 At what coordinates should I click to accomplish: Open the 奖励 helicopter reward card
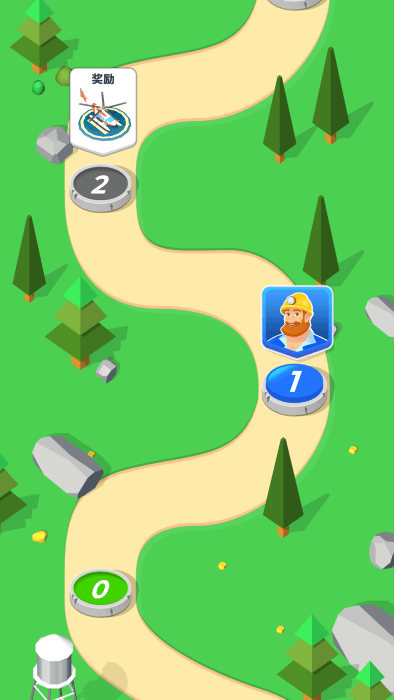point(103,111)
